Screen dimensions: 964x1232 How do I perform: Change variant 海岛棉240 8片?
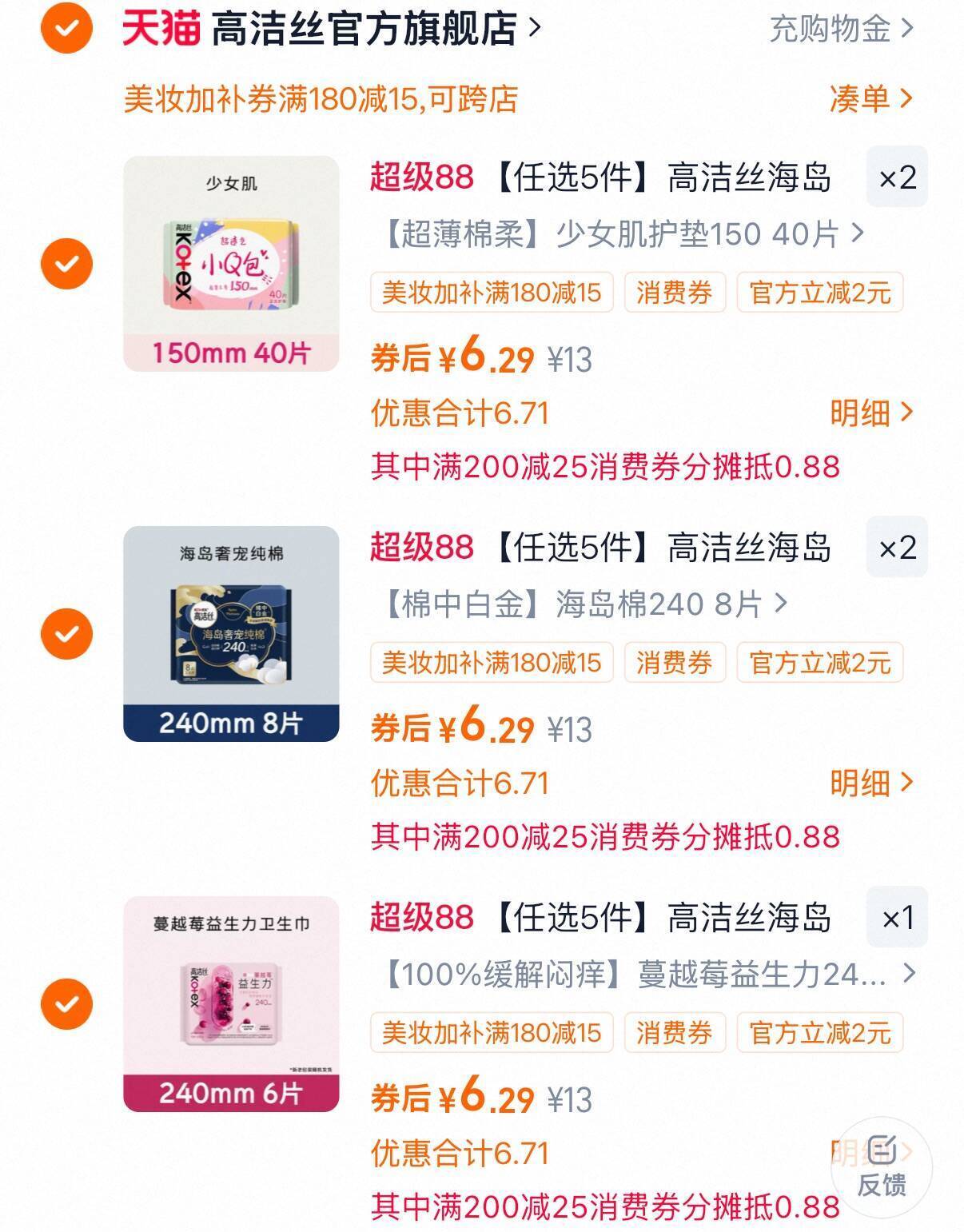(584, 604)
